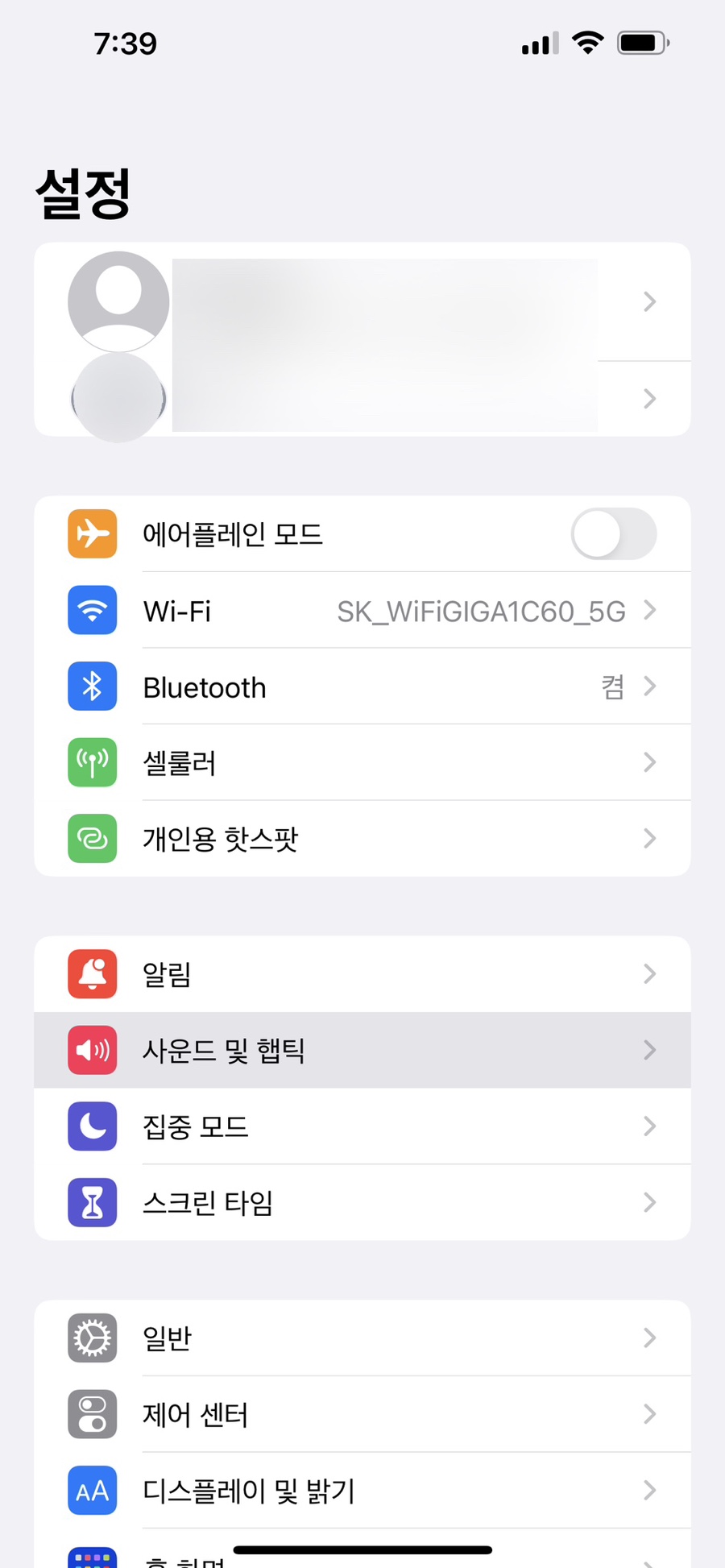The image size is (725, 1568).
Task: Open 집중 모드 settings
Action: (x=362, y=1126)
